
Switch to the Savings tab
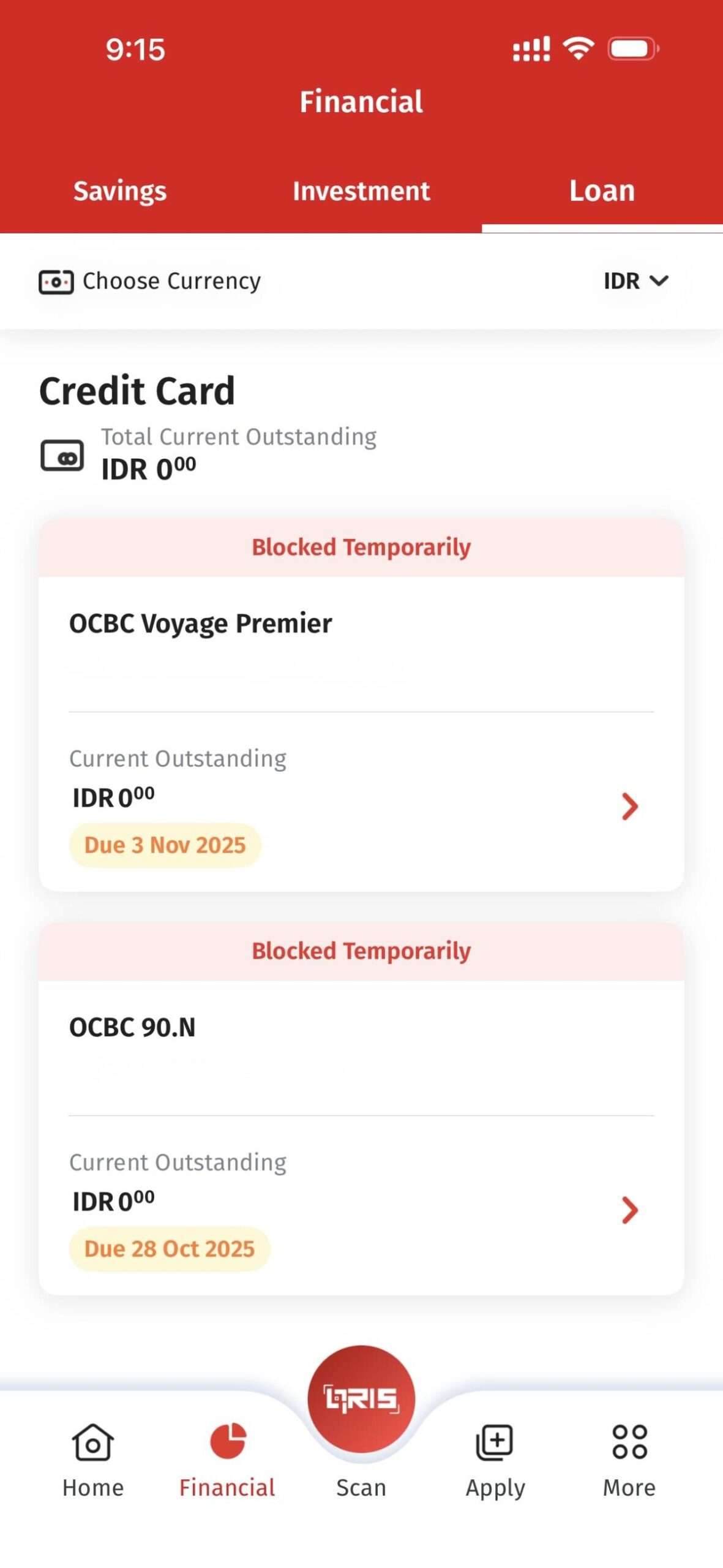click(x=119, y=191)
